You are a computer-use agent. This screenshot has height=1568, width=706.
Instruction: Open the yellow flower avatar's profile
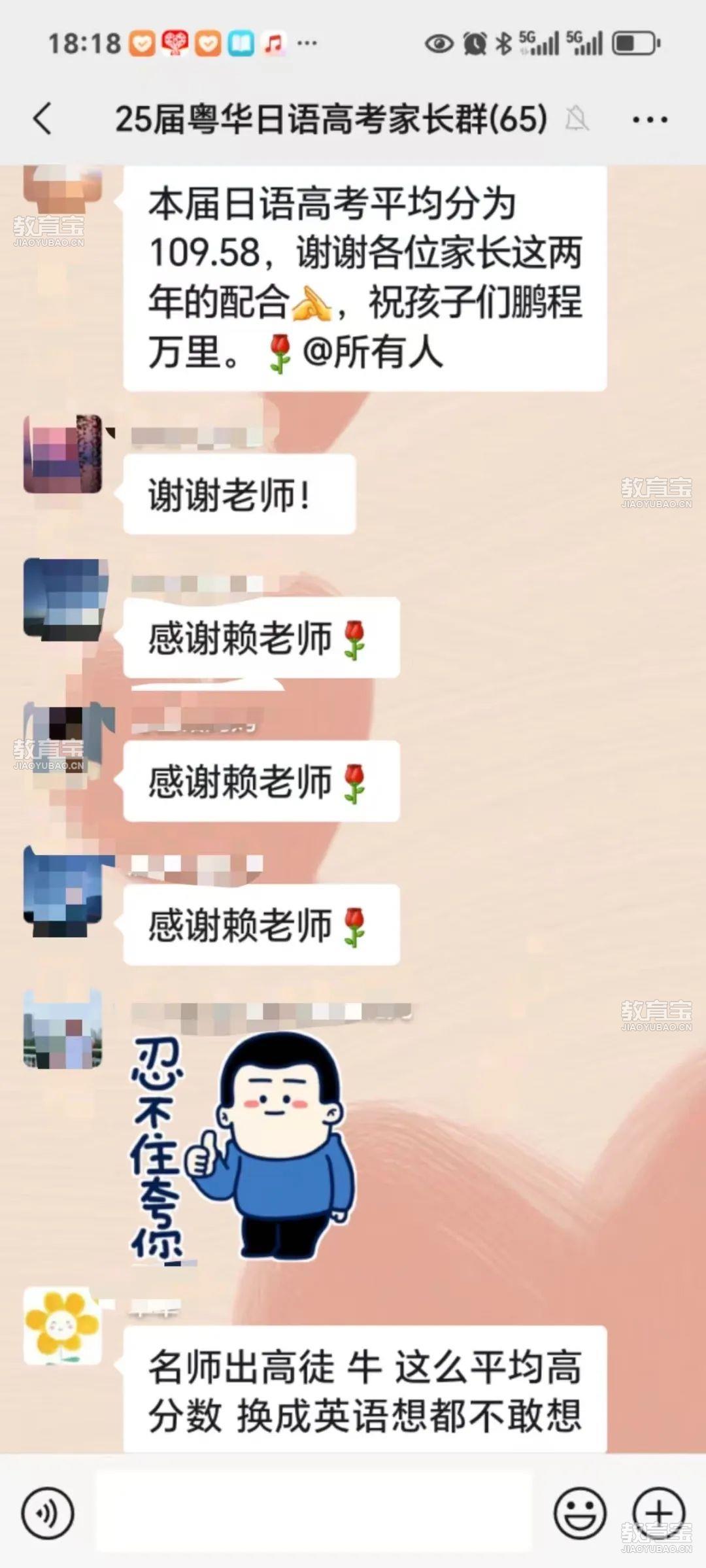63,1327
